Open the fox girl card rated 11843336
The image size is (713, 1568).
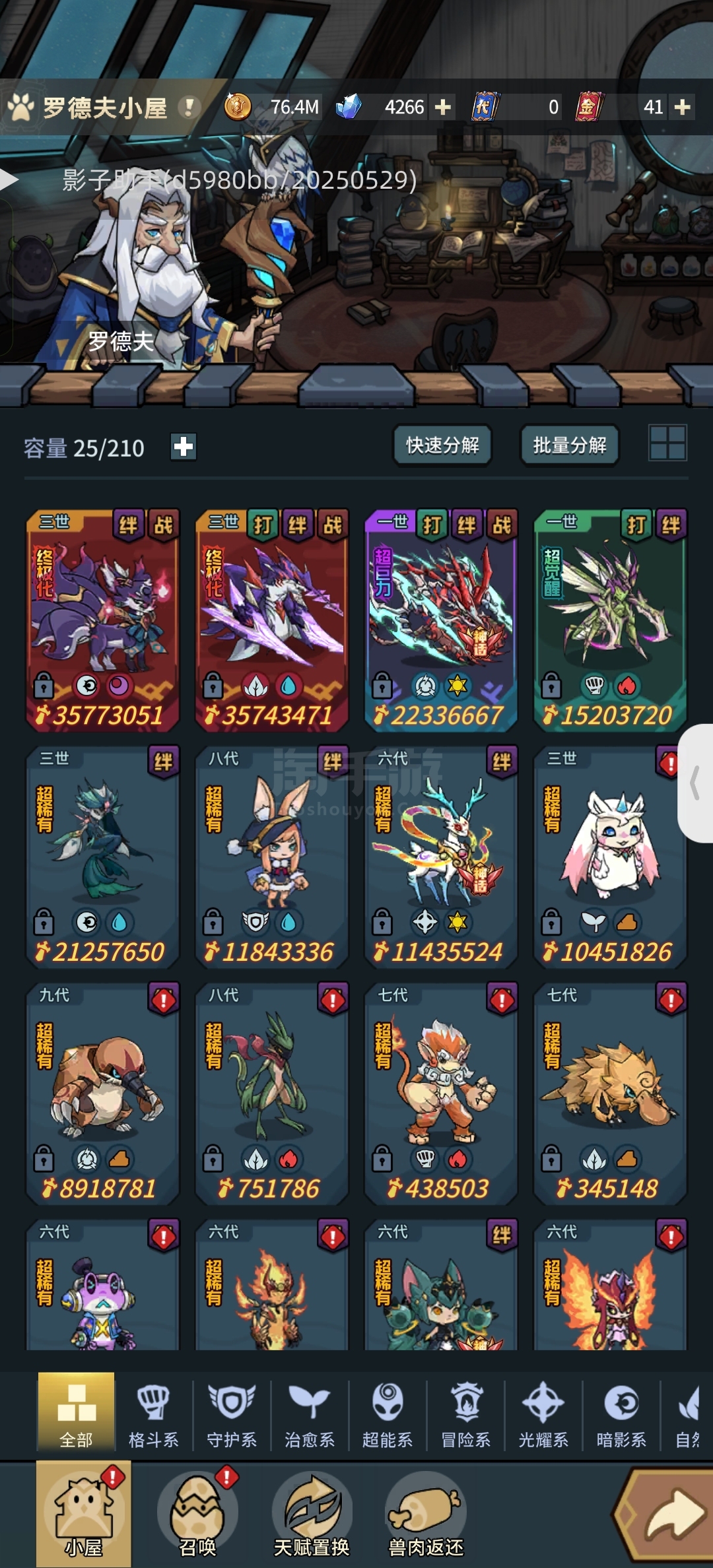[271, 857]
